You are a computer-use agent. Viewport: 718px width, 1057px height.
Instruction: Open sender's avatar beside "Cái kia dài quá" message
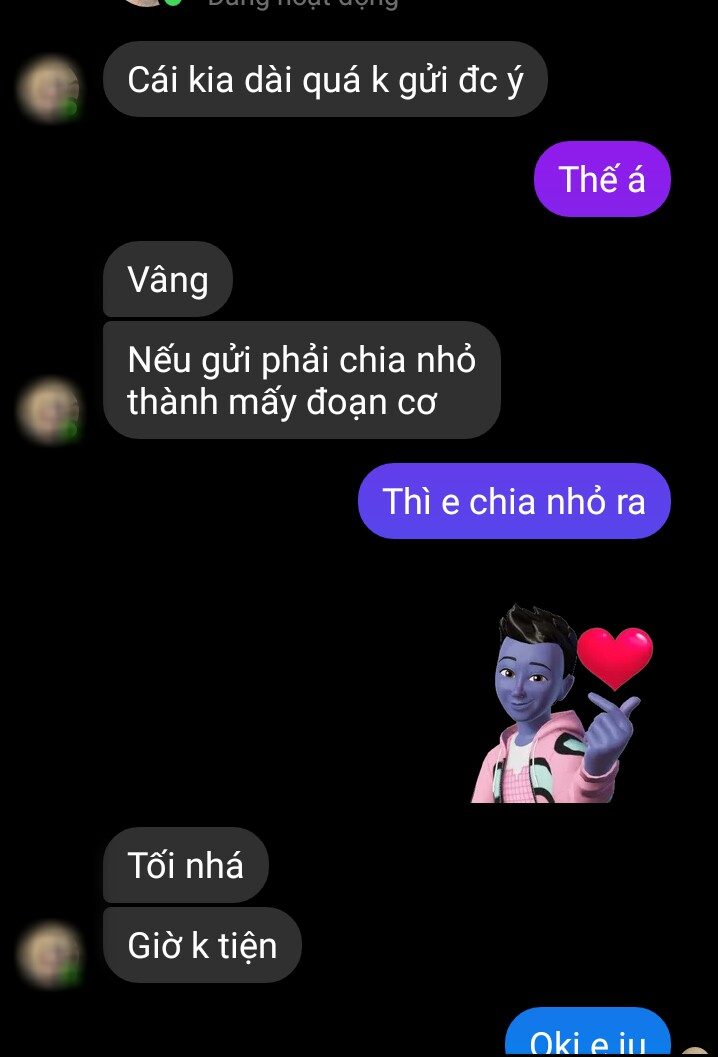point(49,89)
